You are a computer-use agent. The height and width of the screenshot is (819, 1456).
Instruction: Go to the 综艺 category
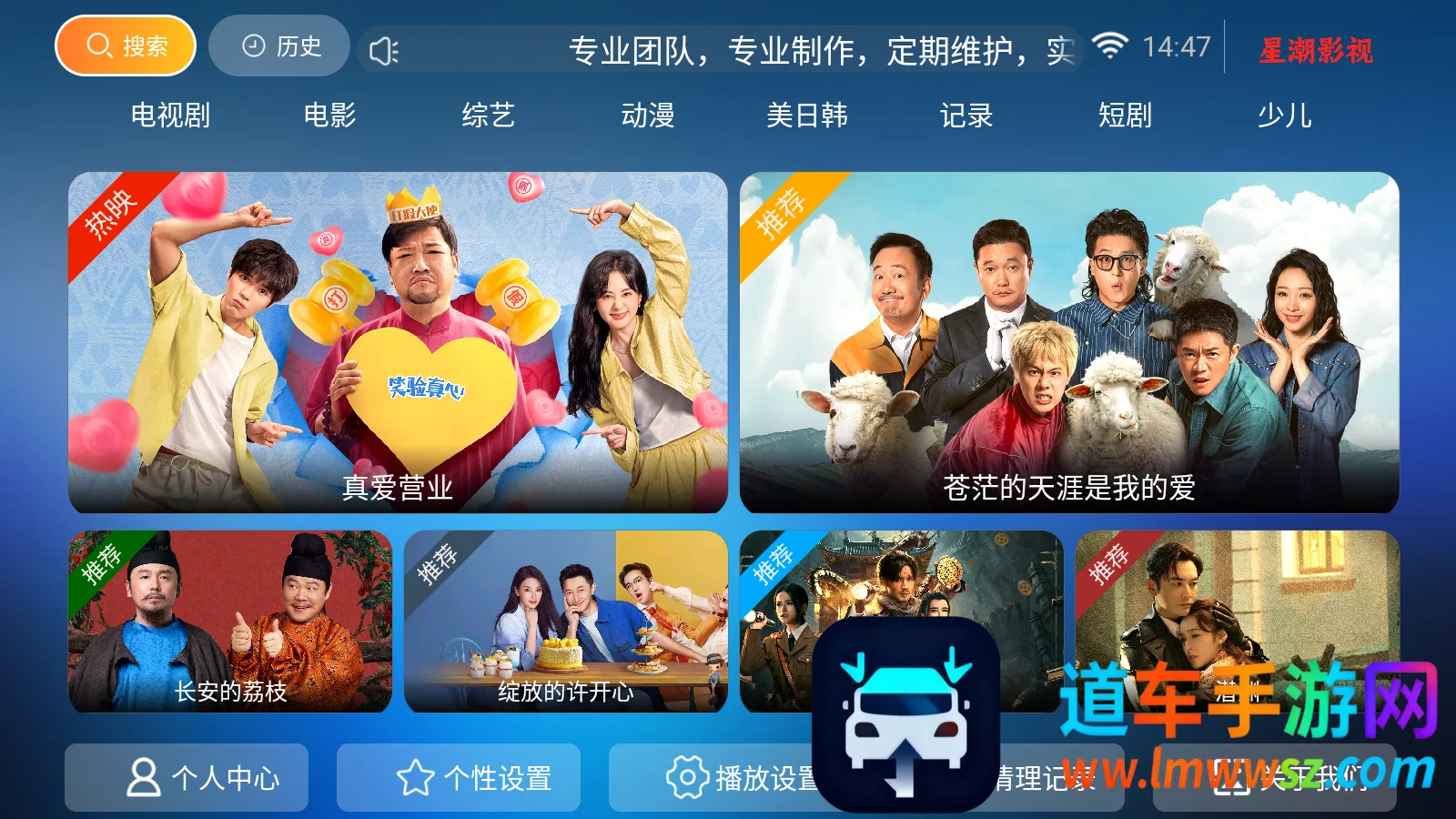489,116
